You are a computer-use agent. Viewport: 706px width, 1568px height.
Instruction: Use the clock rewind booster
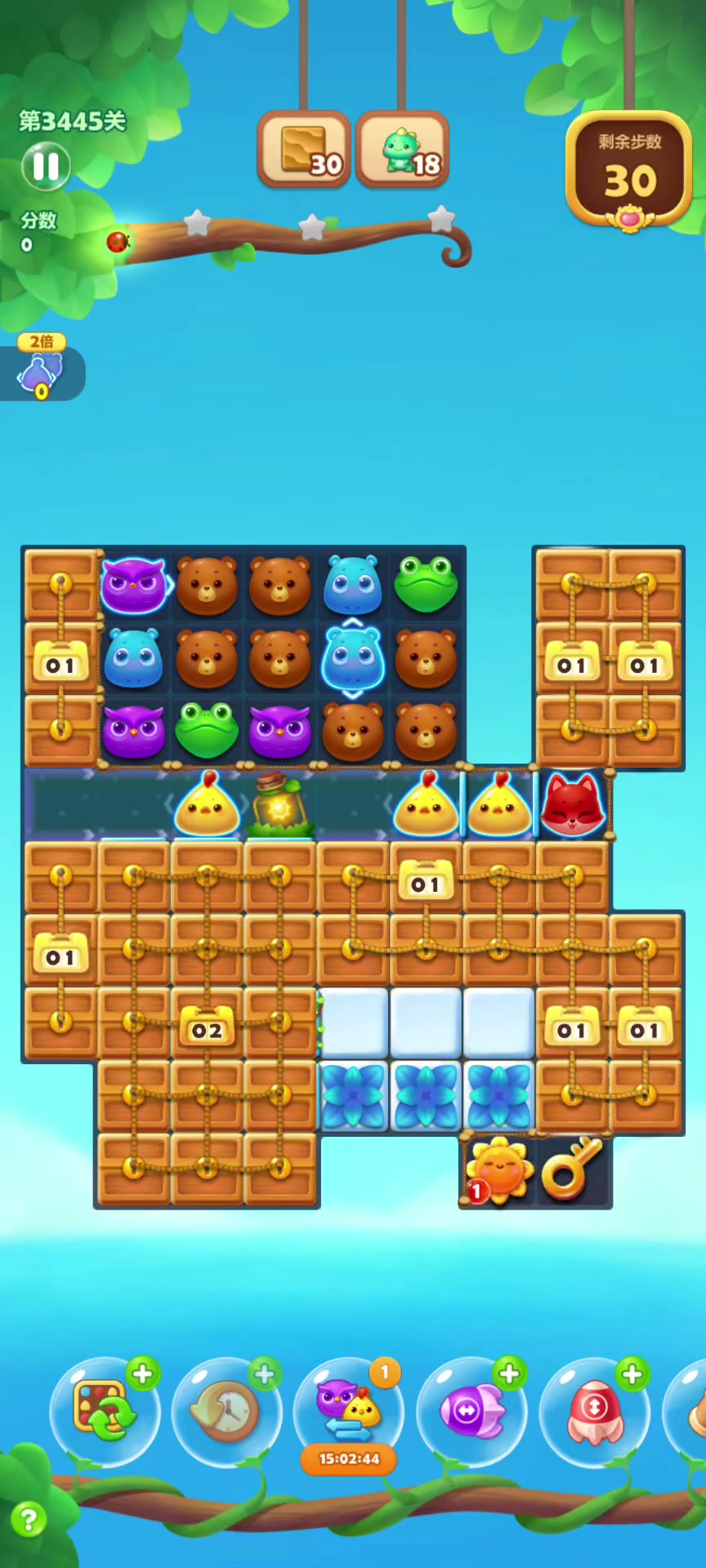coord(226,1410)
